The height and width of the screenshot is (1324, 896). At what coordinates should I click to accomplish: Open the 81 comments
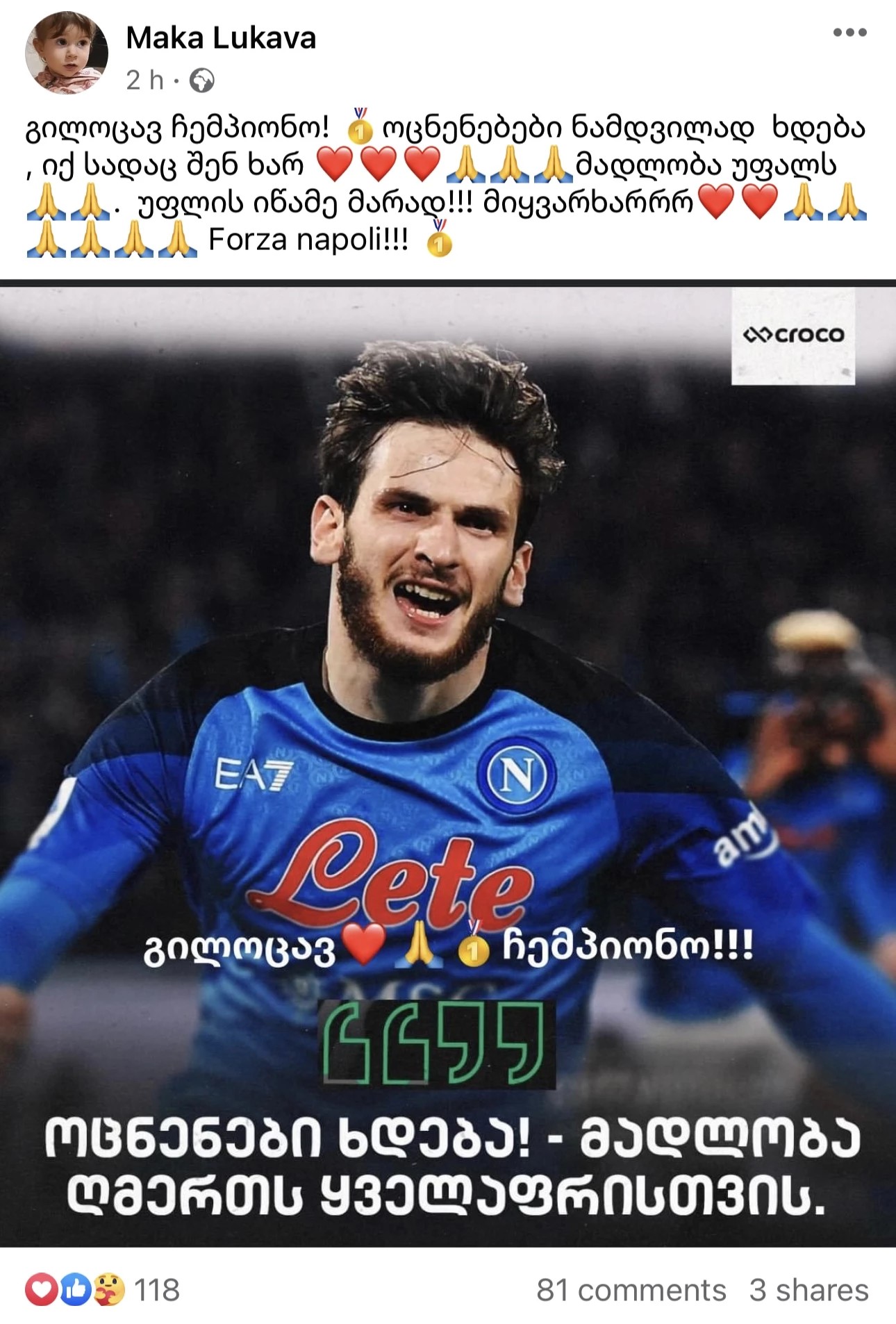[x=631, y=1290]
